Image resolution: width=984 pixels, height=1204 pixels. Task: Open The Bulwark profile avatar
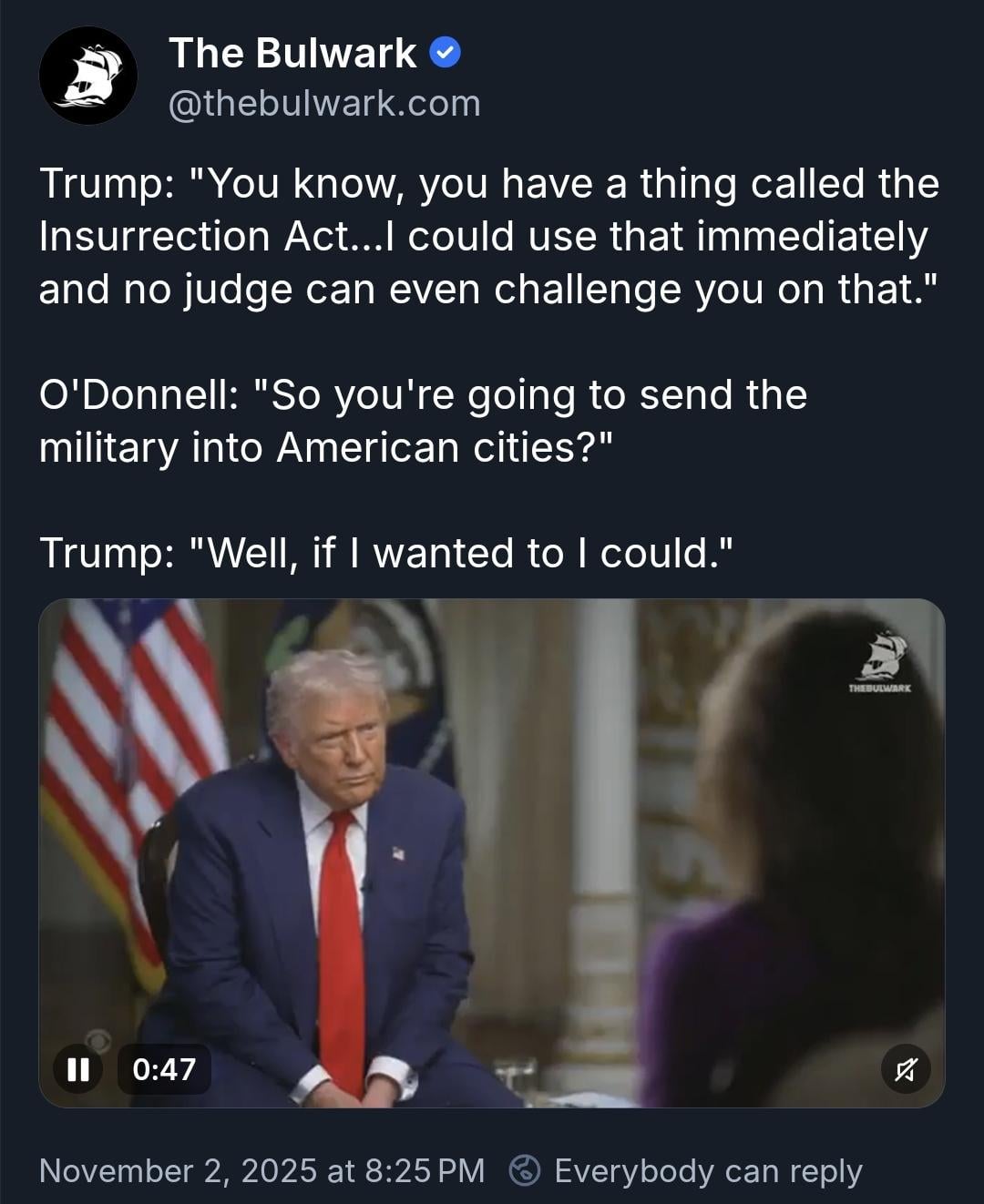pyautogui.click(x=88, y=77)
